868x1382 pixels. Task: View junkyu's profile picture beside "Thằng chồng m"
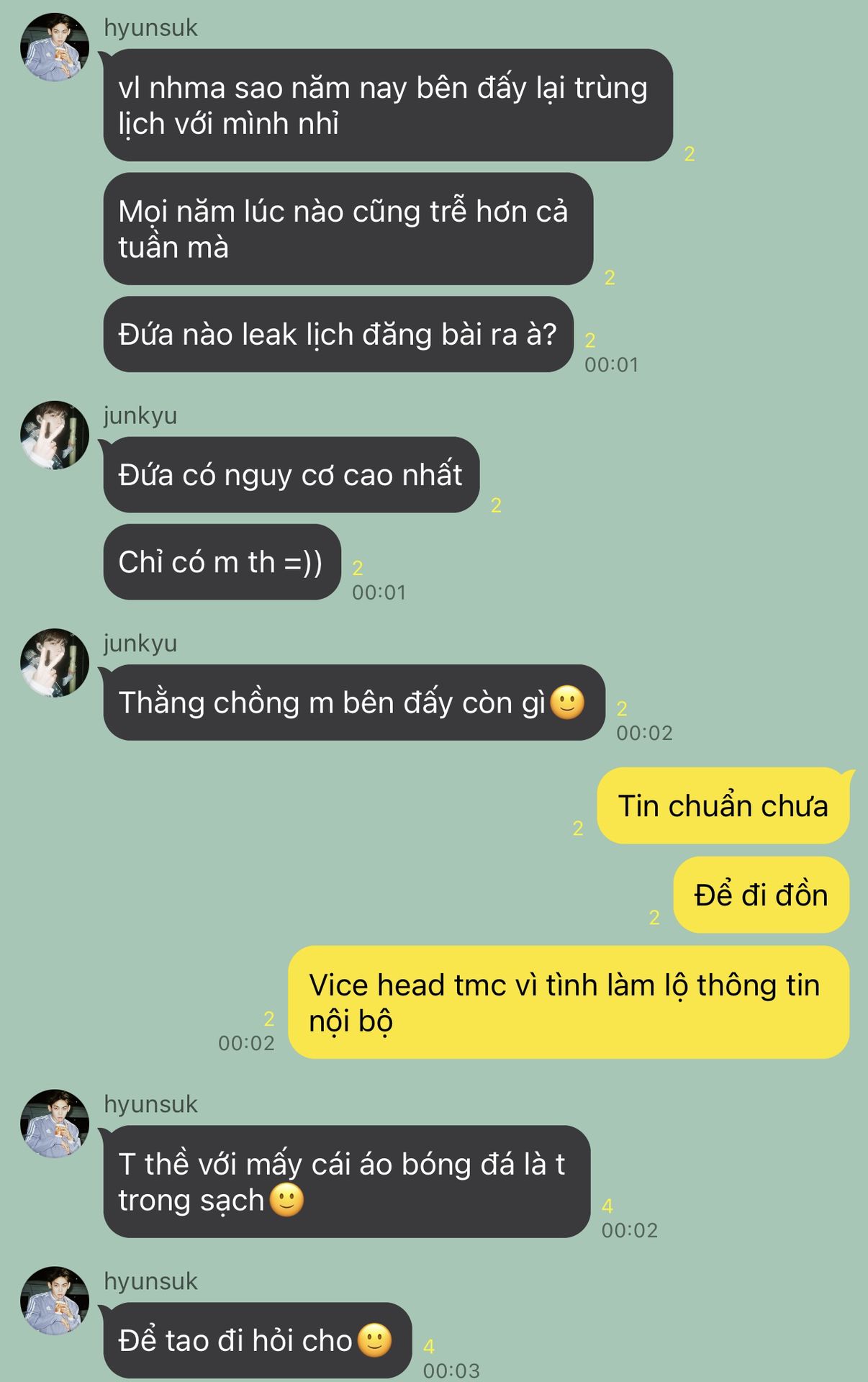(x=55, y=663)
